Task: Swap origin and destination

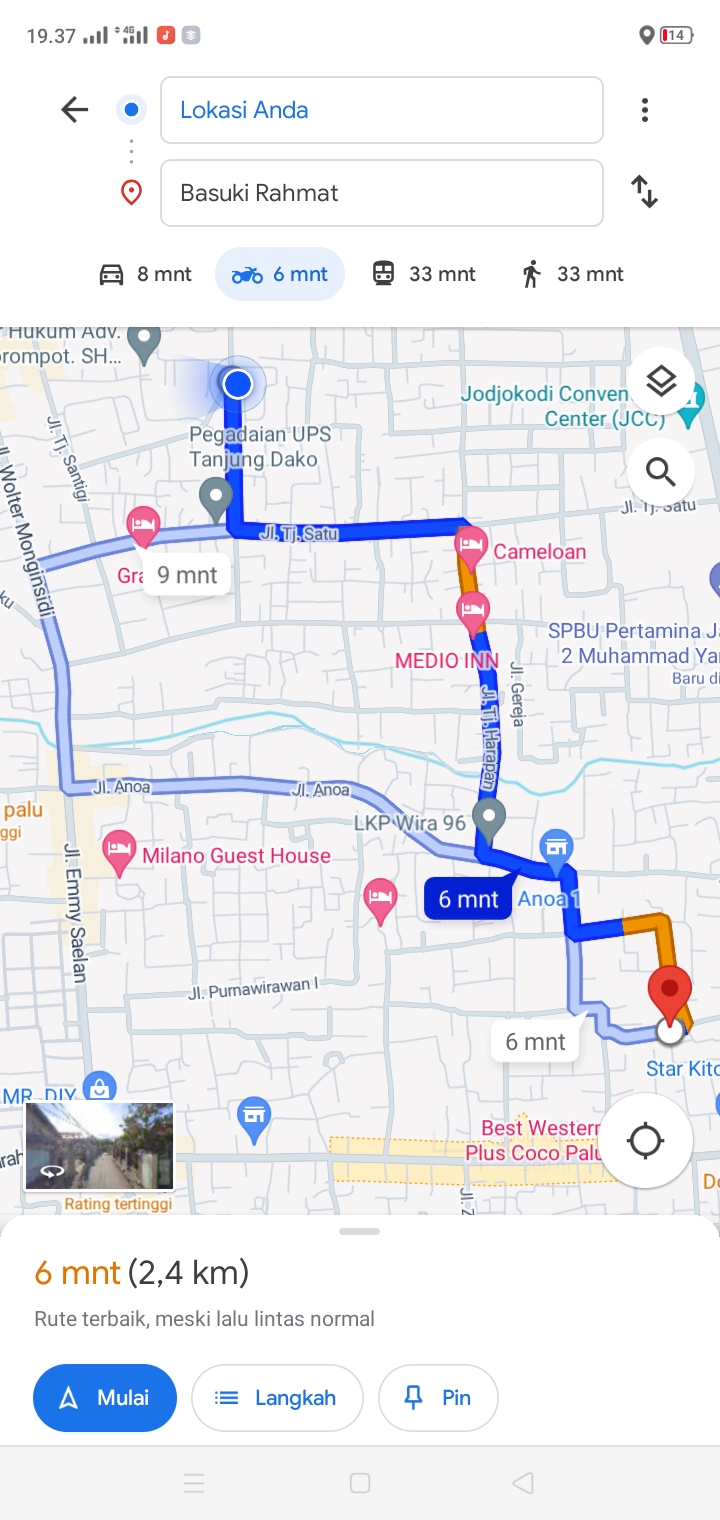Action: pos(645,192)
